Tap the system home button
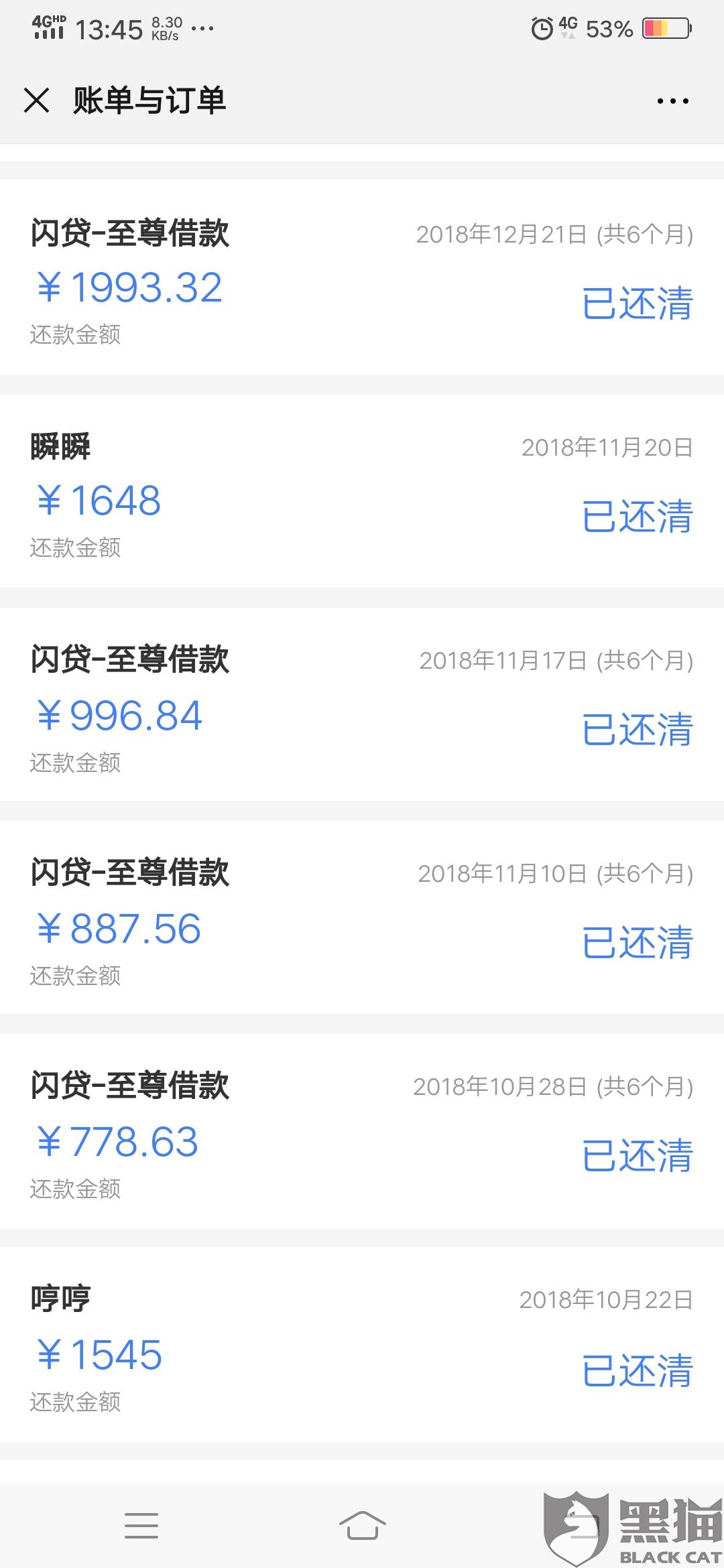This screenshot has height=1568, width=724. coord(362,1525)
